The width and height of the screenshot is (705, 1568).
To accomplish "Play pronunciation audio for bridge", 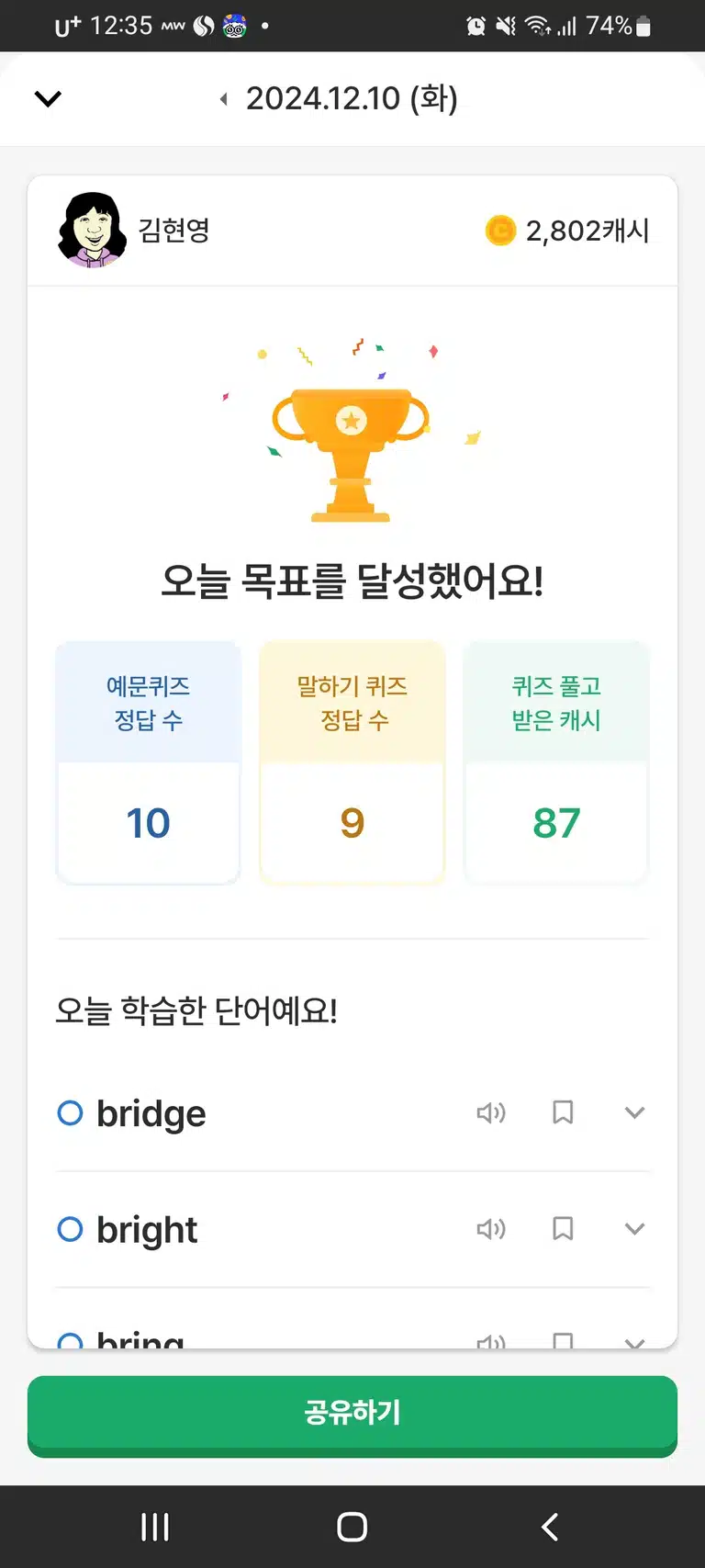I will [491, 1113].
